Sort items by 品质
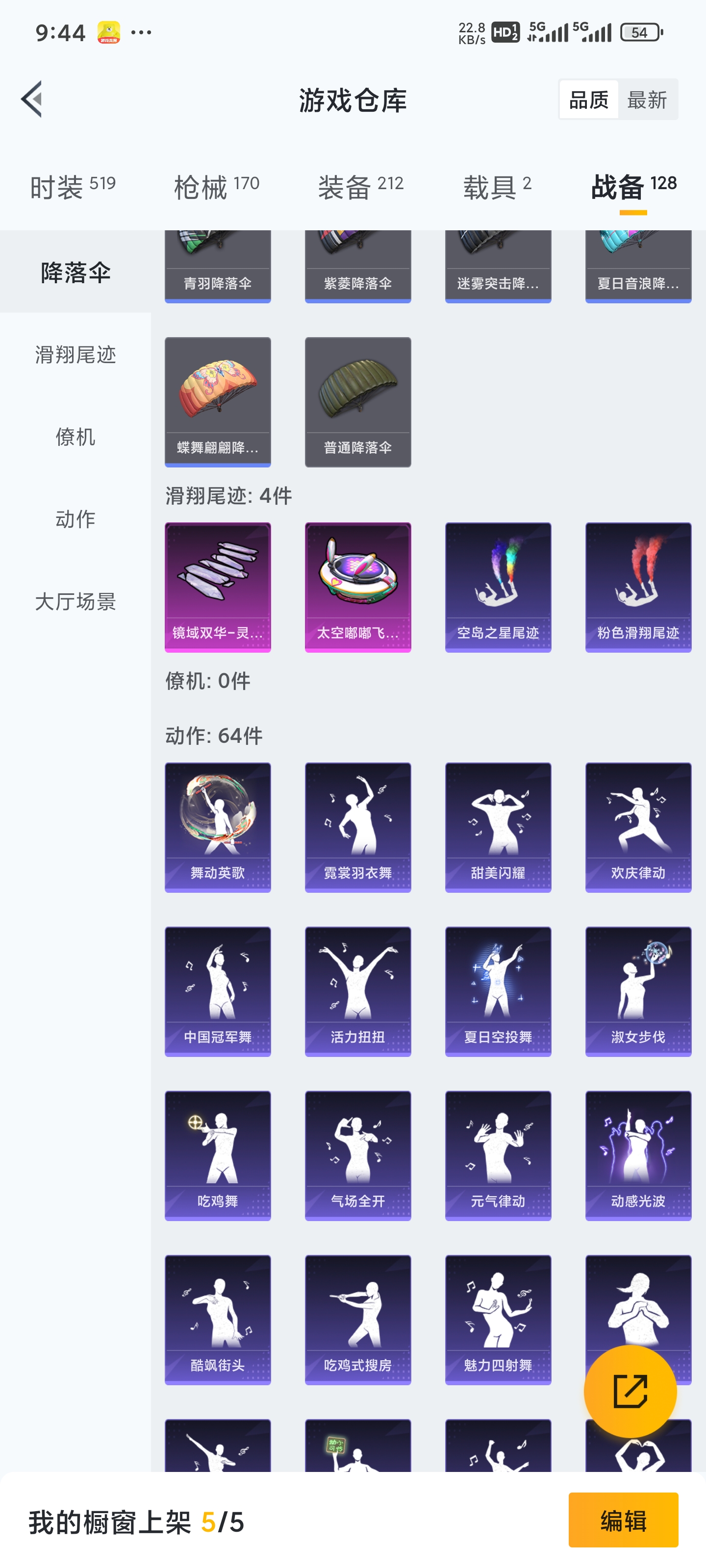 point(588,99)
